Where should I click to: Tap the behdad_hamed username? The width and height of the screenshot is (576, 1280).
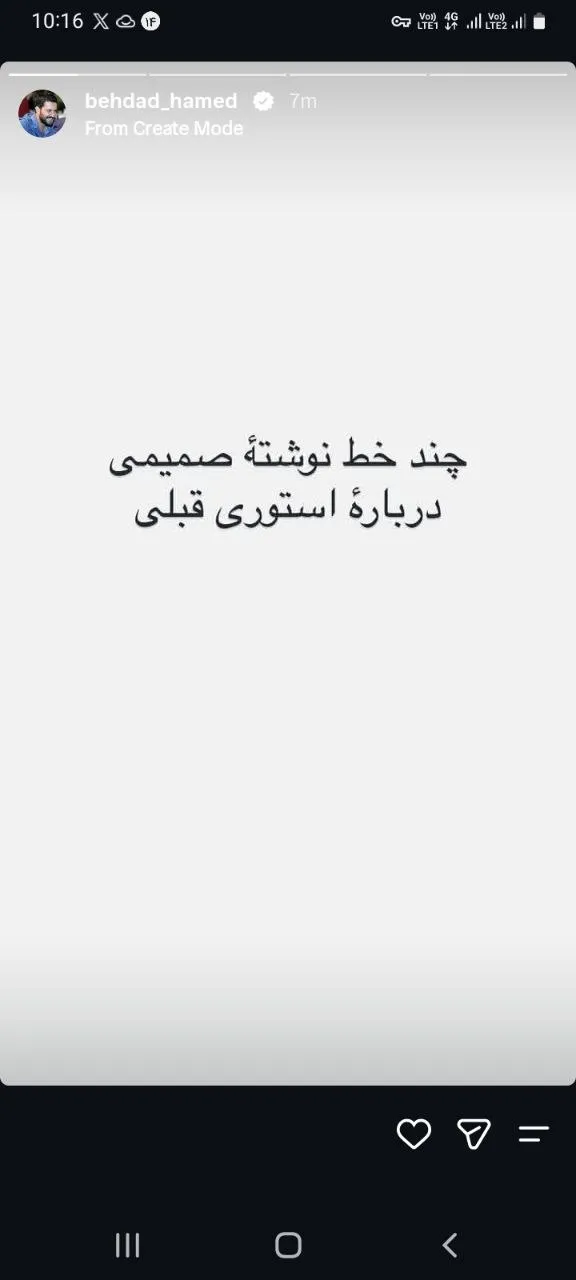click(x=161, y=101)
